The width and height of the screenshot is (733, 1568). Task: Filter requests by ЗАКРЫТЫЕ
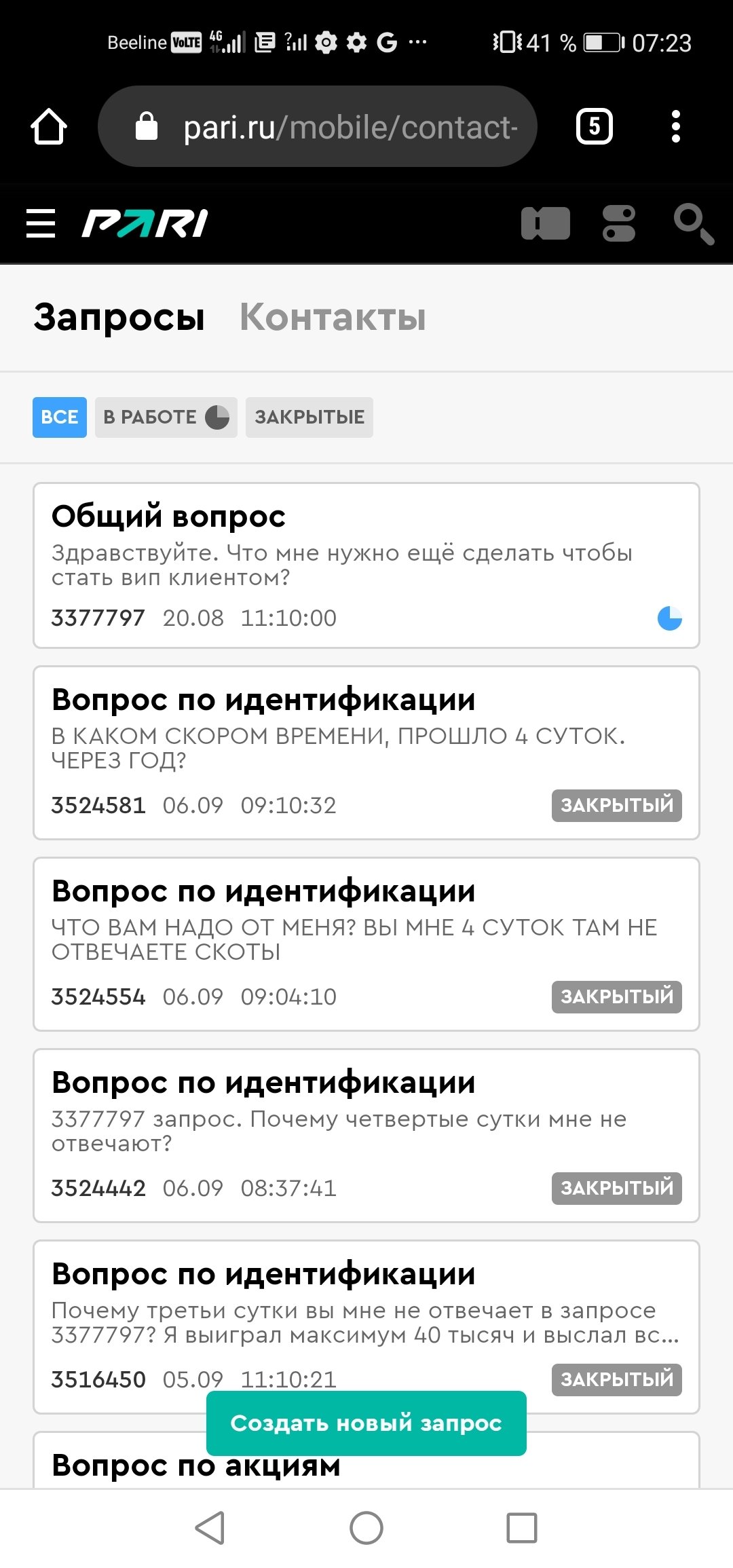click(x=309, y=417)
